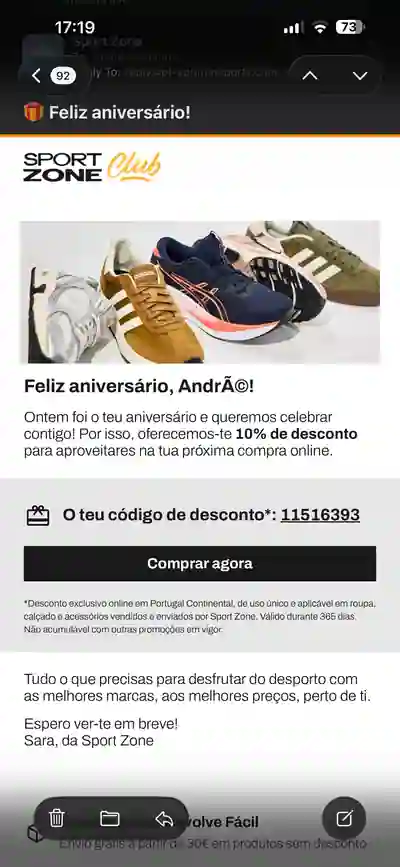
Task: Compose a new message
Action: click(x=344, y=818)
